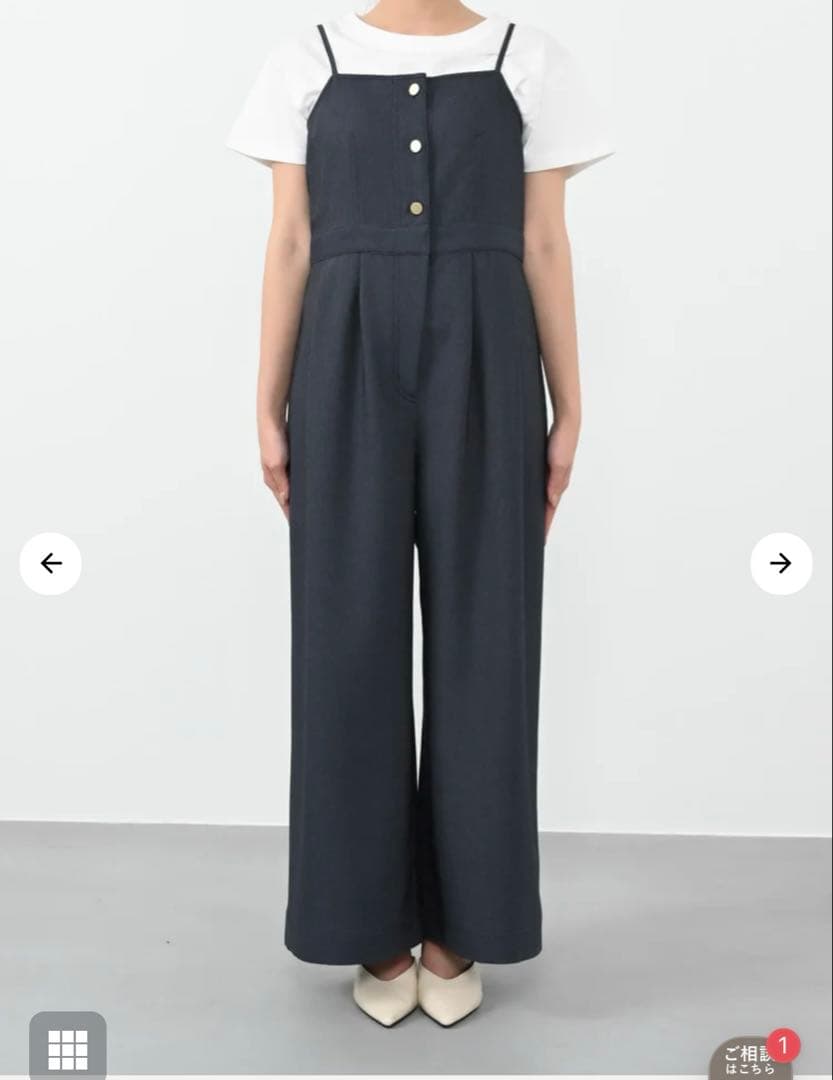Open the image grid view
The width and height of the screenshot is (833, 1080).
(67, 1048)
